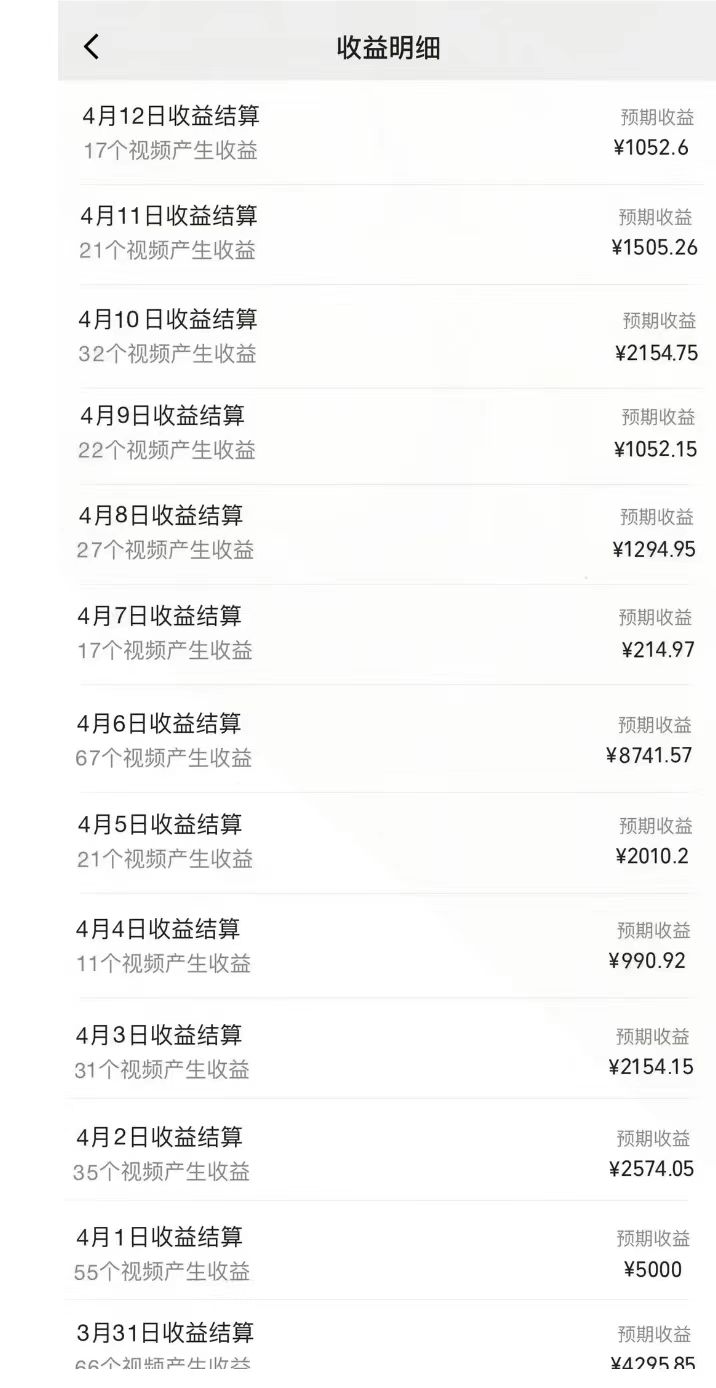
Task: Open the 4月7日收益结算 entry
Action: 387,634
